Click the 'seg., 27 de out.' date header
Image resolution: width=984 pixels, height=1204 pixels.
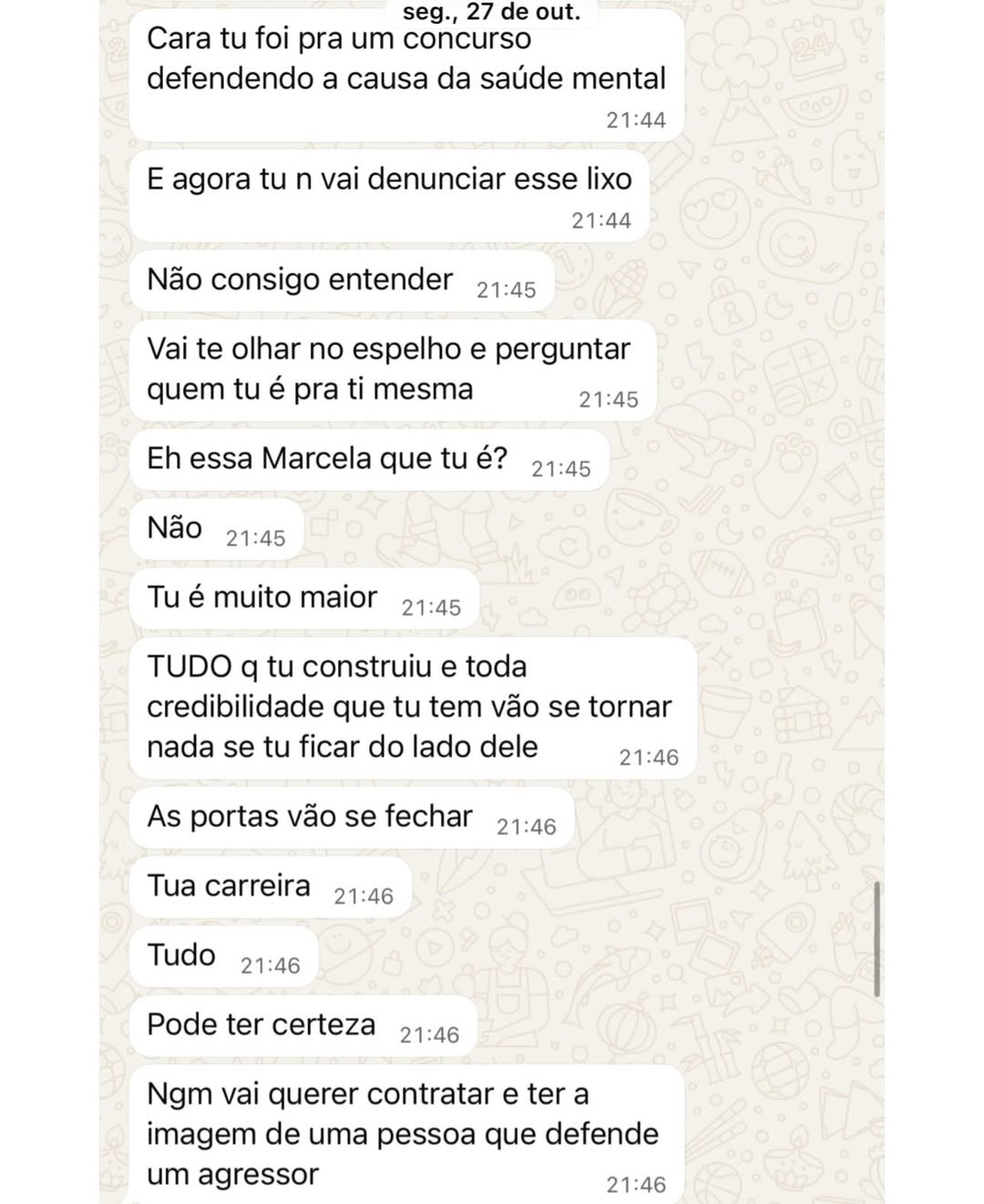pyautogui.click(x=492, y=14)
